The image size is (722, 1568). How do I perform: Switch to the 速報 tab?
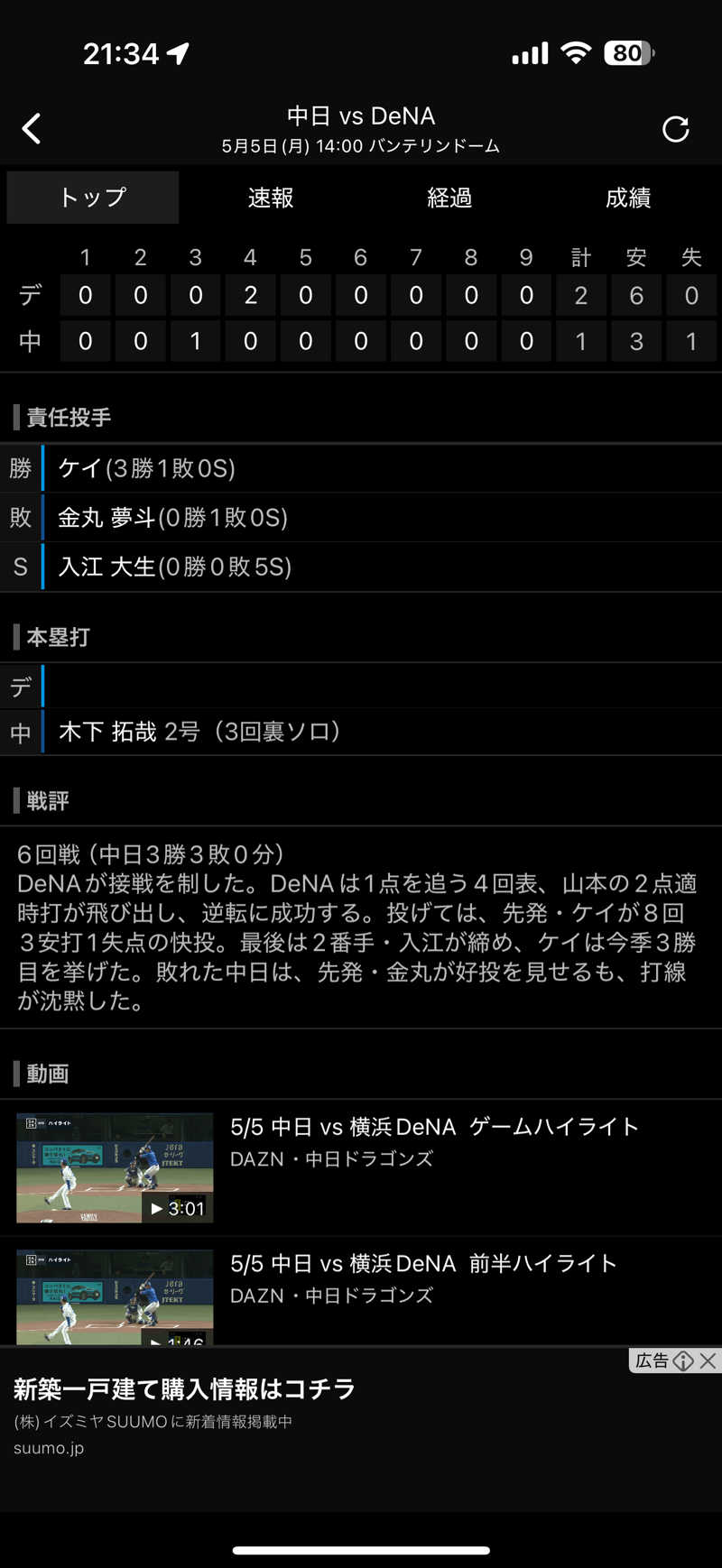pyautogui.click(x=271, y=198)
